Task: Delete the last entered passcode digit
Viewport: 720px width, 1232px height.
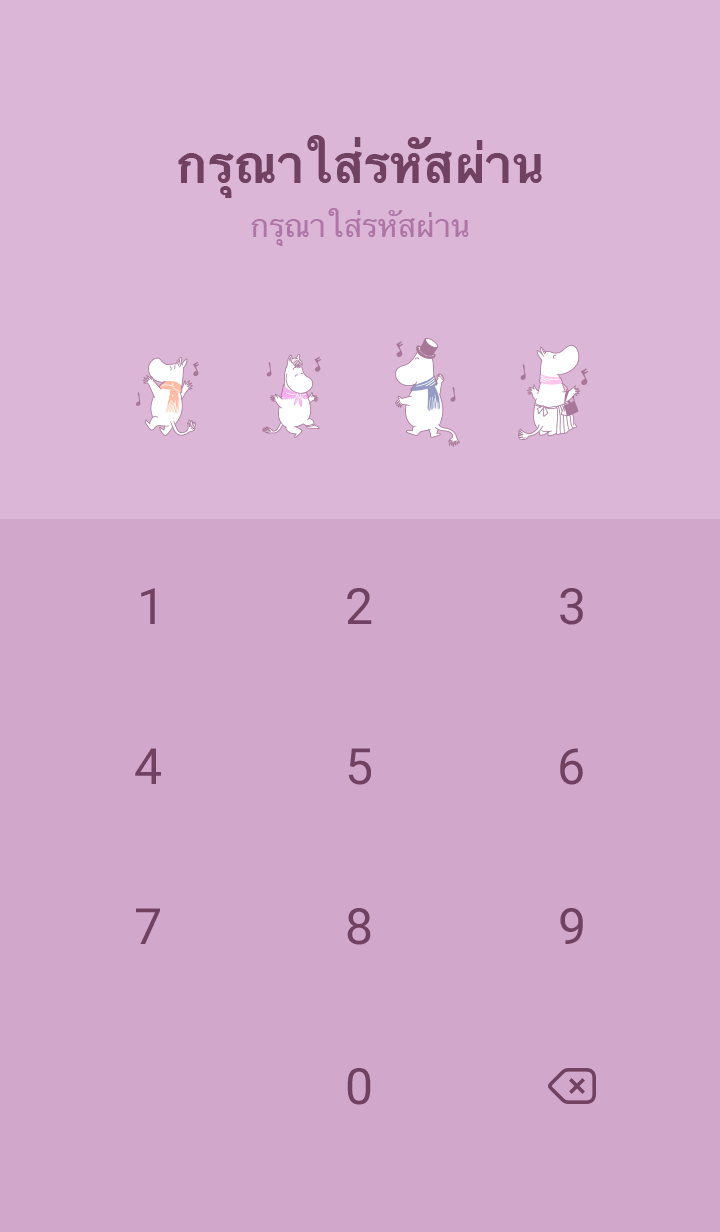Action: (572, 1086)
